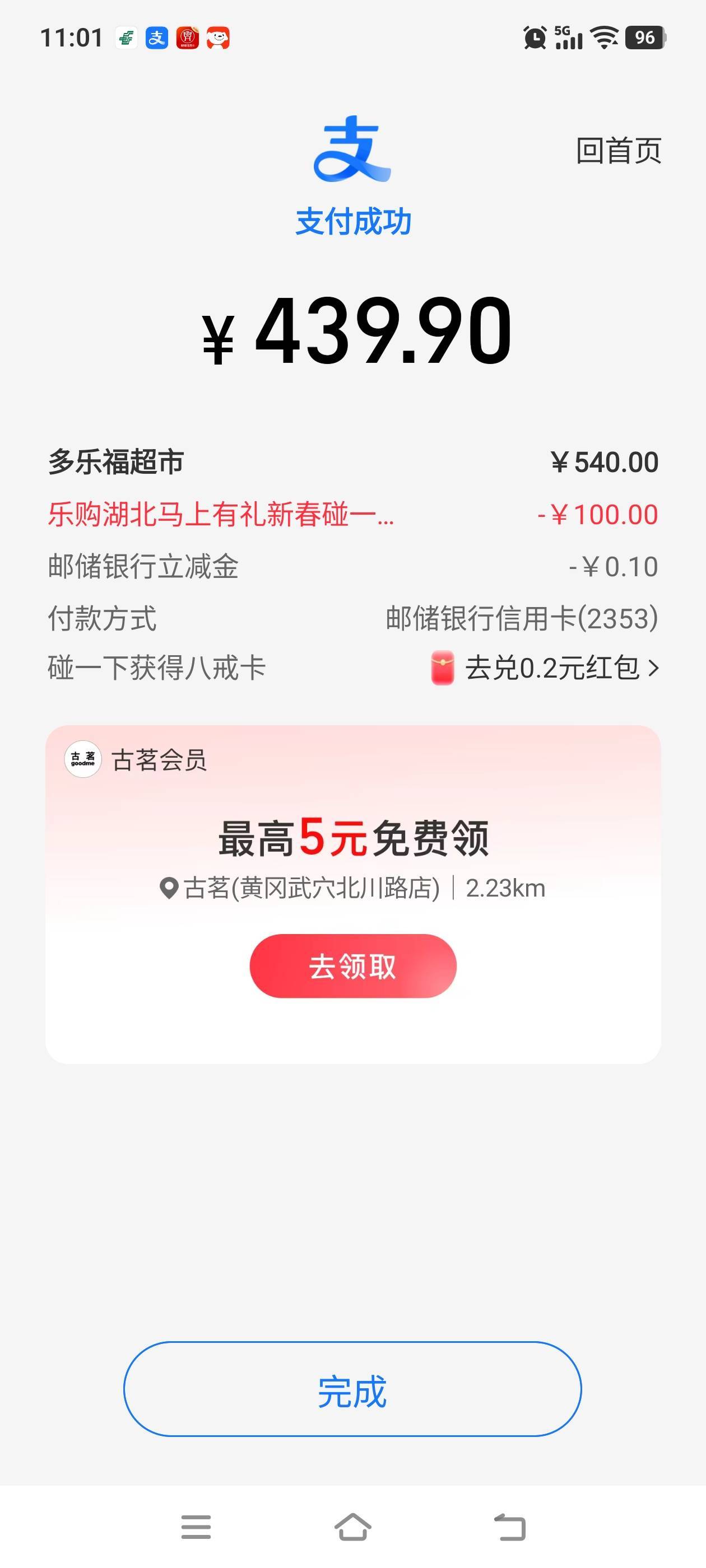Viewport: 706px width, 1568px height.
Task: Open the 去兑0.2元红包 red packet link
Action: click(x=545, y=668)
